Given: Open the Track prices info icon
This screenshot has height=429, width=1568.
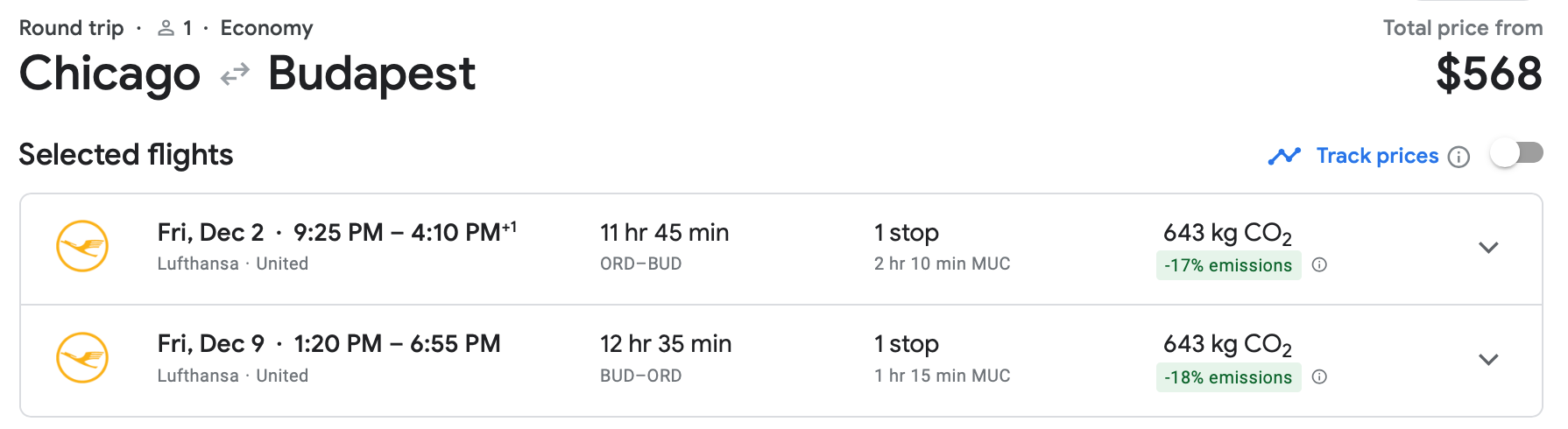Looking at the screenshot, I should click(x=1459, y=157).
